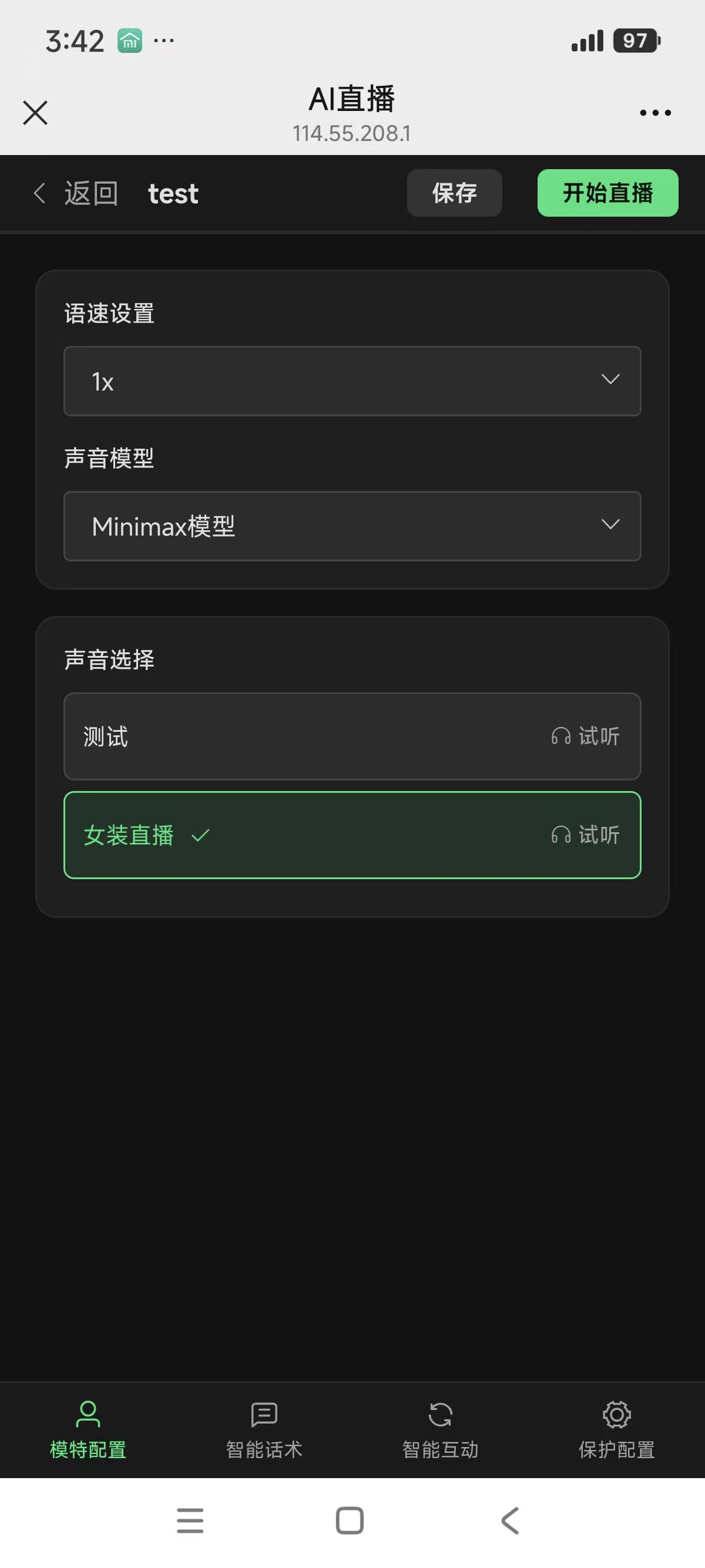Viewport: 705px width, 1568px height.
Task: Tap the refresh icon above 智能互动
Action: point(440,1412)
